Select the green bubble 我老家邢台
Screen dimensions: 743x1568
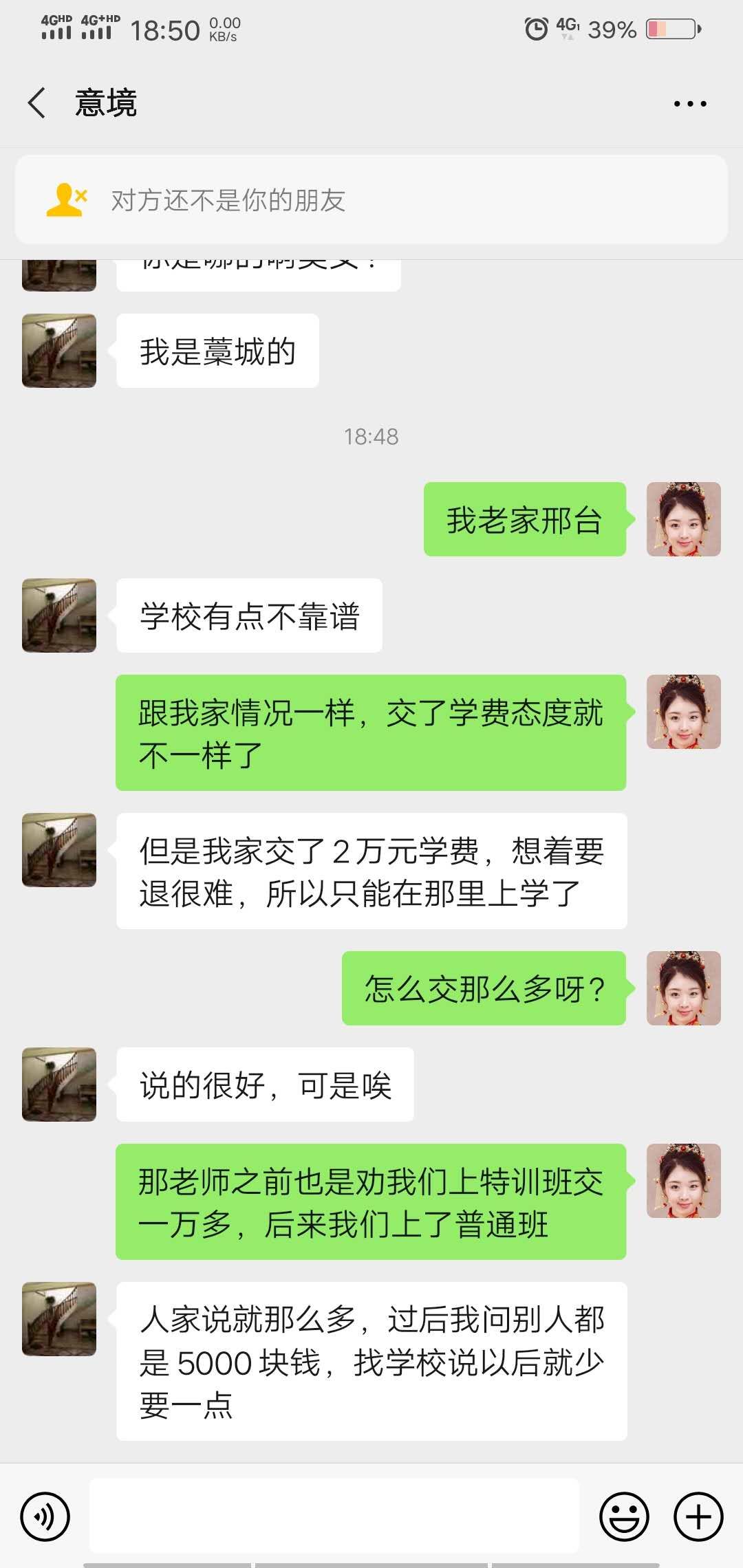525,521
